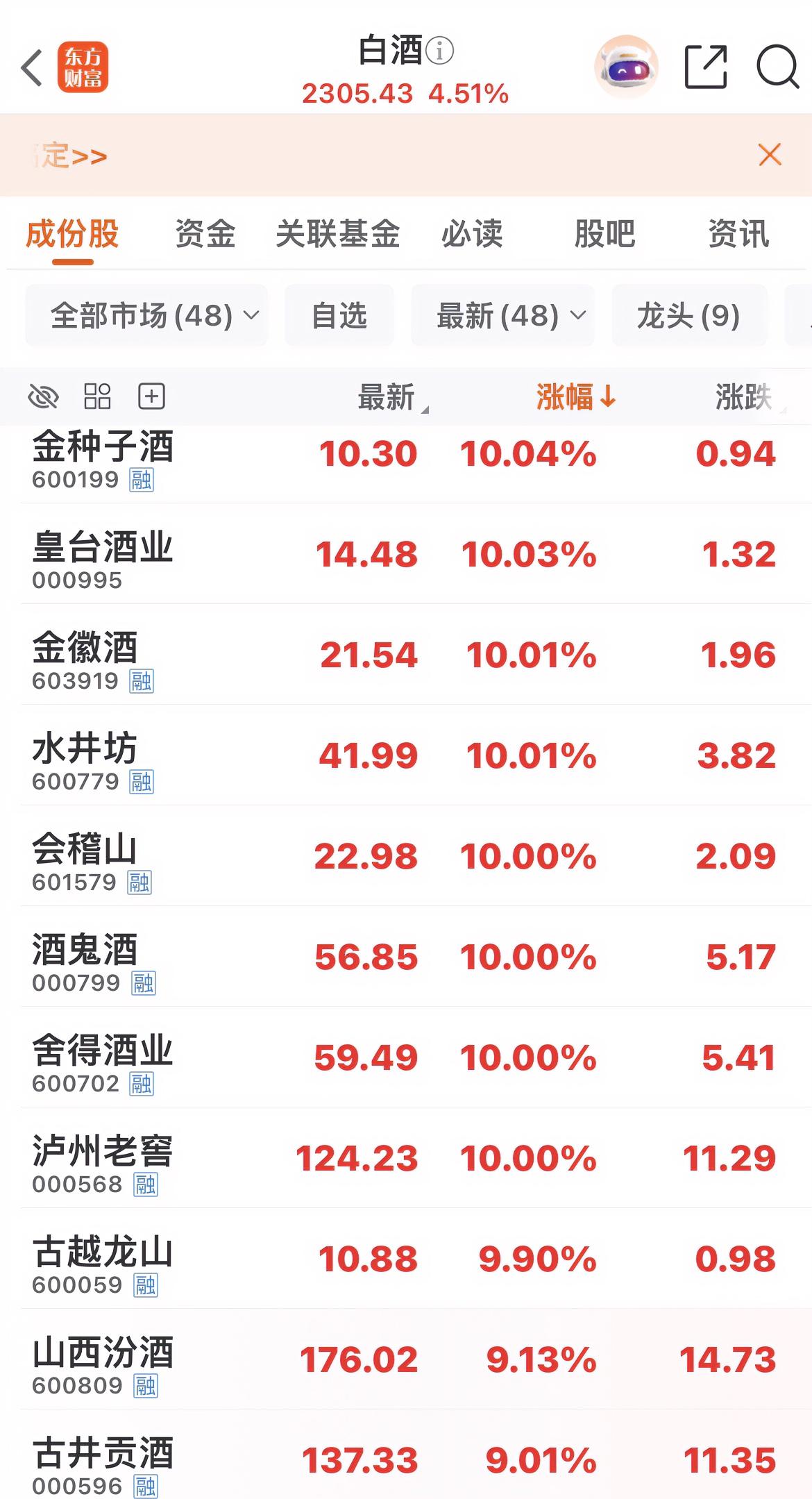Switch to the 资金 tab
The height and width of the screenshot is (1499, 812).
tap(205, 235)
